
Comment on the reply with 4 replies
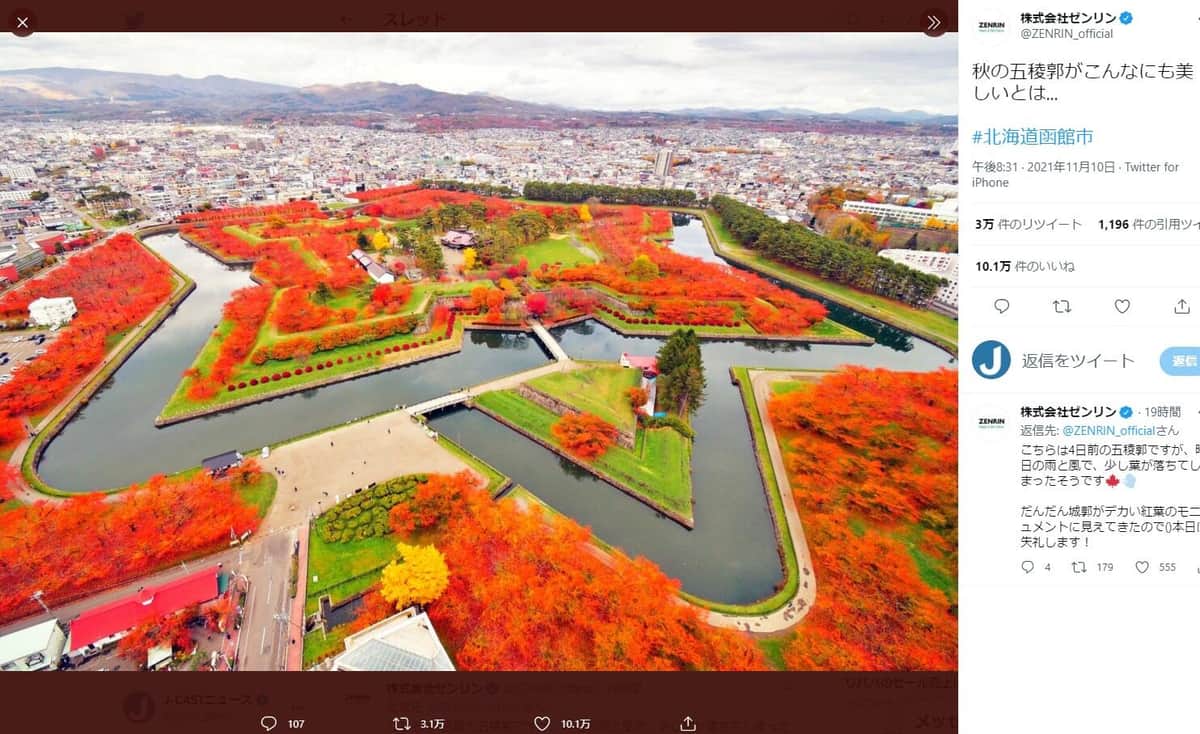[x=1027, y=567]
